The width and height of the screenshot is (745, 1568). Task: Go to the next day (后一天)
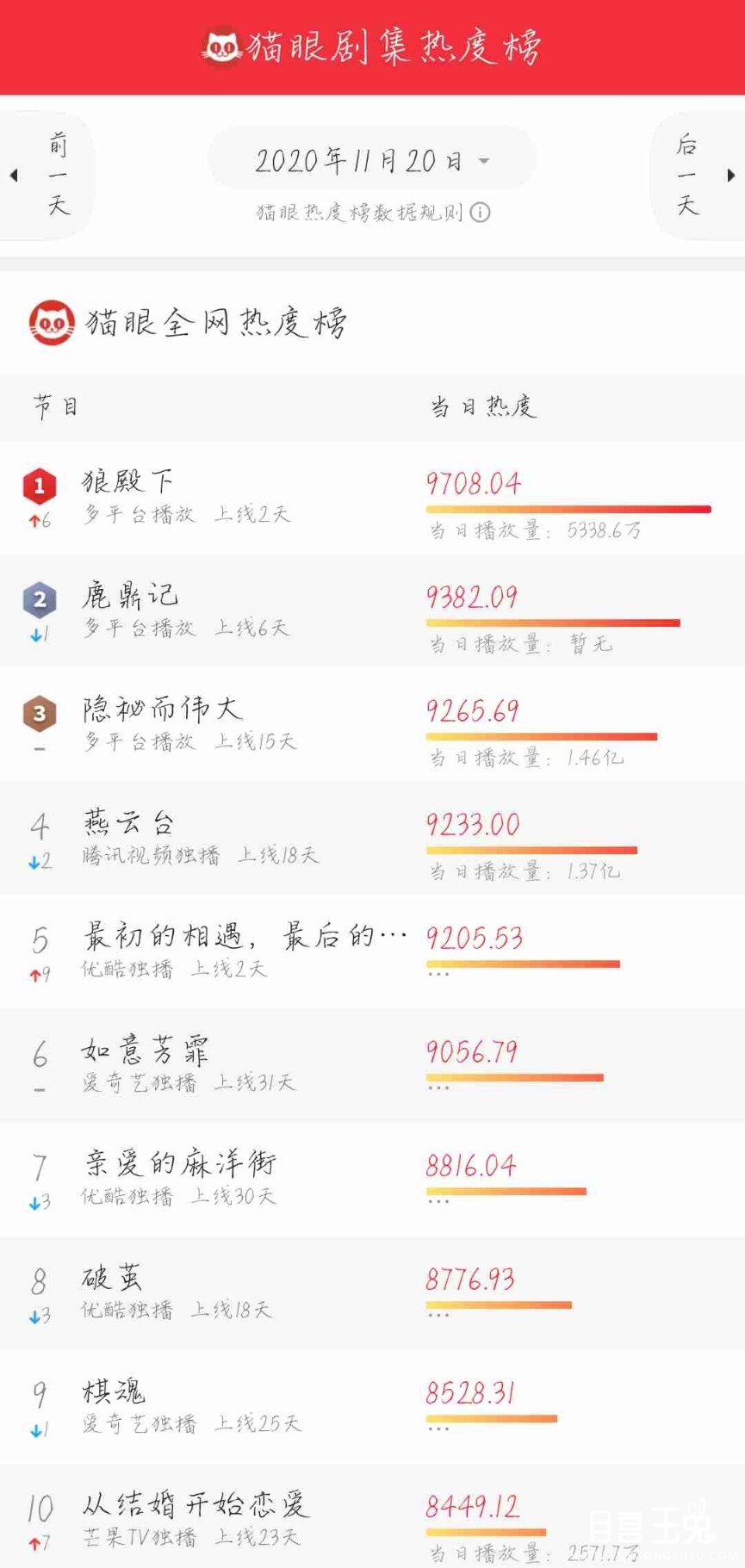click(x=698, y=175)
